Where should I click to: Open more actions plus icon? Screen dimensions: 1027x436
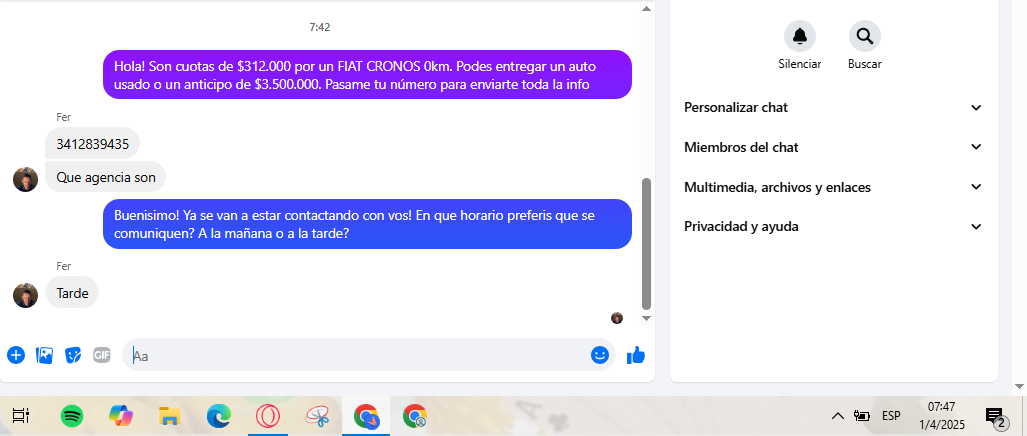pos(16,355)
